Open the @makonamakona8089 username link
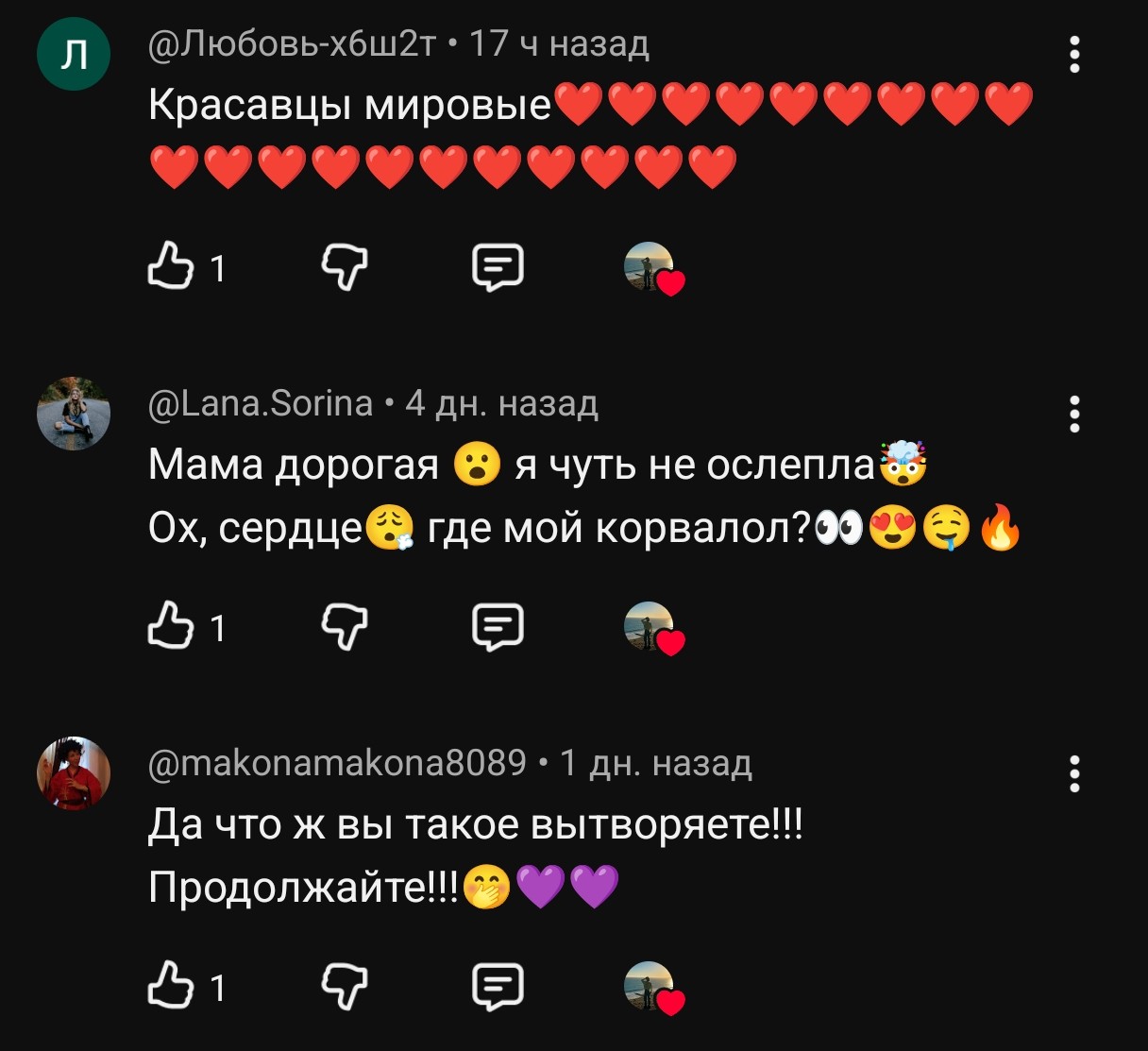 click(337, 762)
